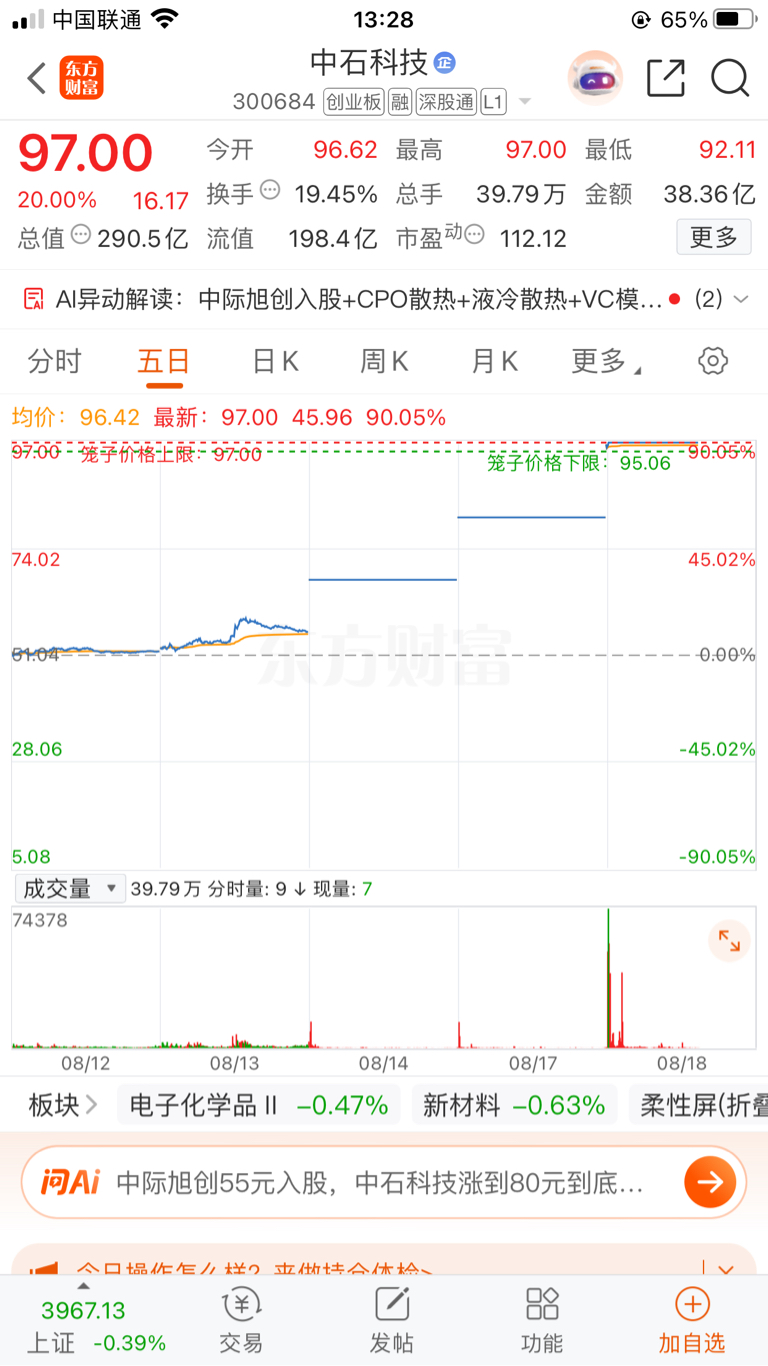Open chart settings gear
This screenshot has height=1366, width=768.
pos(713,361)
